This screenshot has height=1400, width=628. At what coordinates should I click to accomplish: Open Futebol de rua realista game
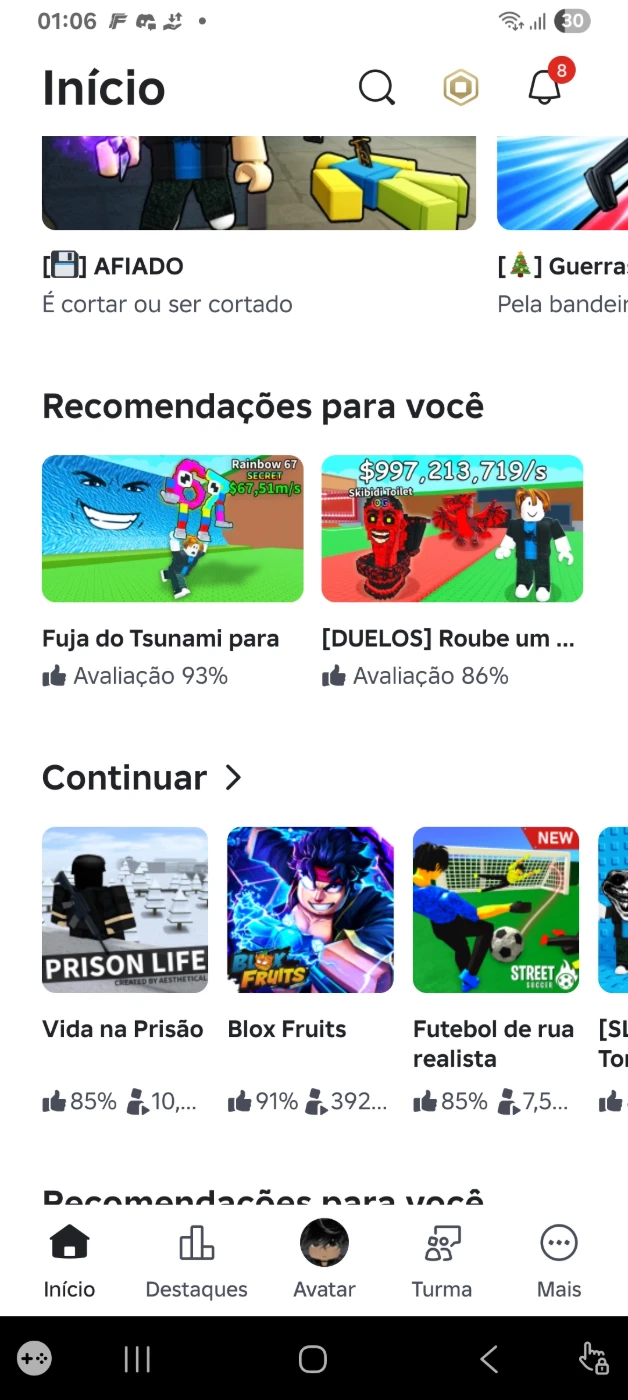point(496,910)
